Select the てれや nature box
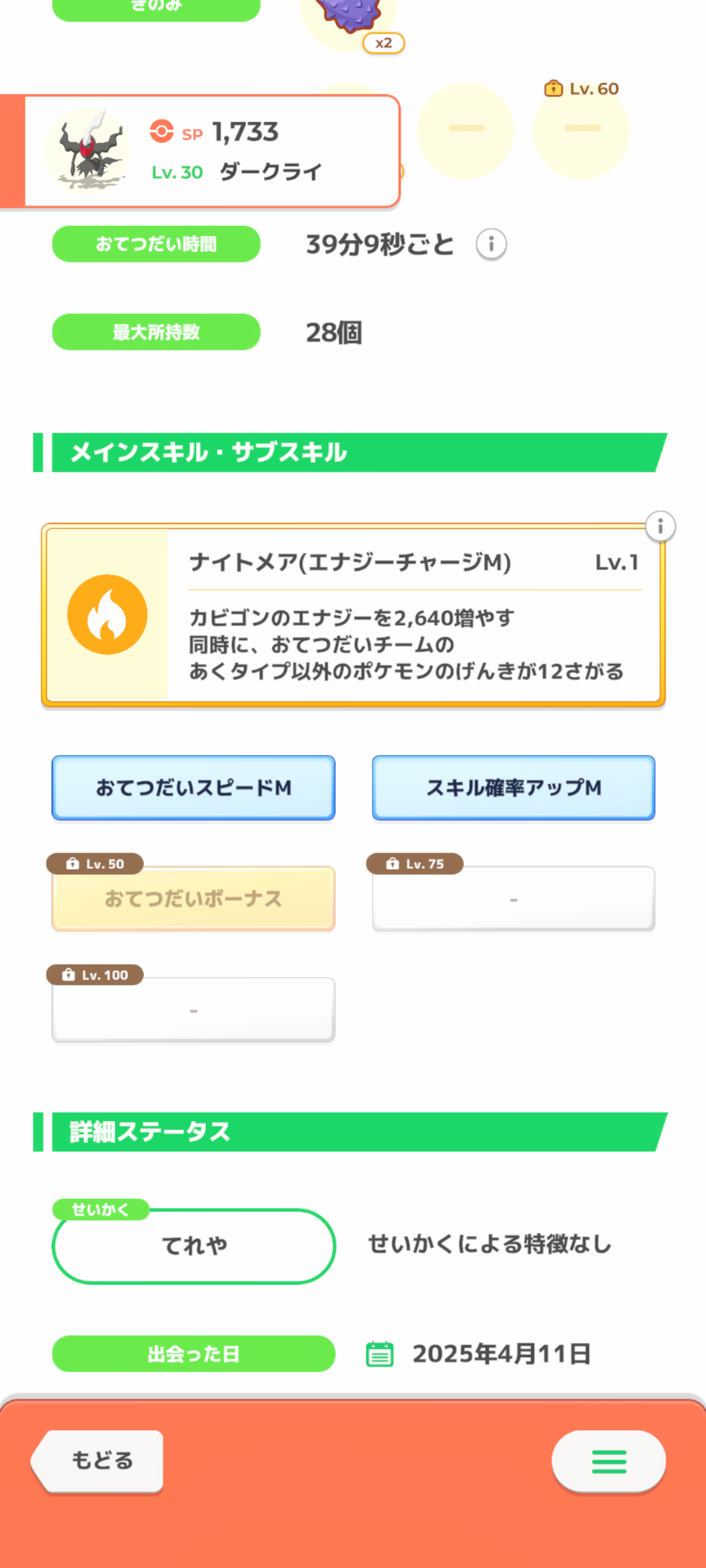This screenshot has height=1568, width=706. pos(193,1246)
